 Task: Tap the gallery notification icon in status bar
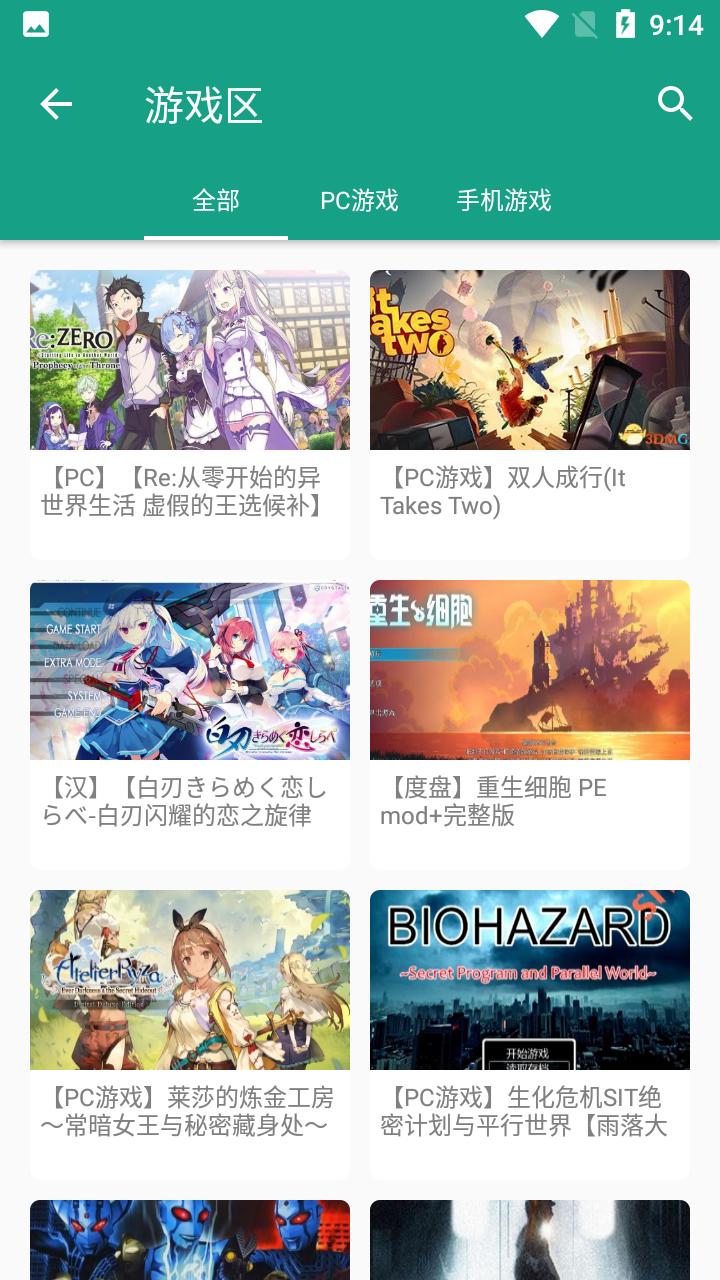tap(35, 24)
